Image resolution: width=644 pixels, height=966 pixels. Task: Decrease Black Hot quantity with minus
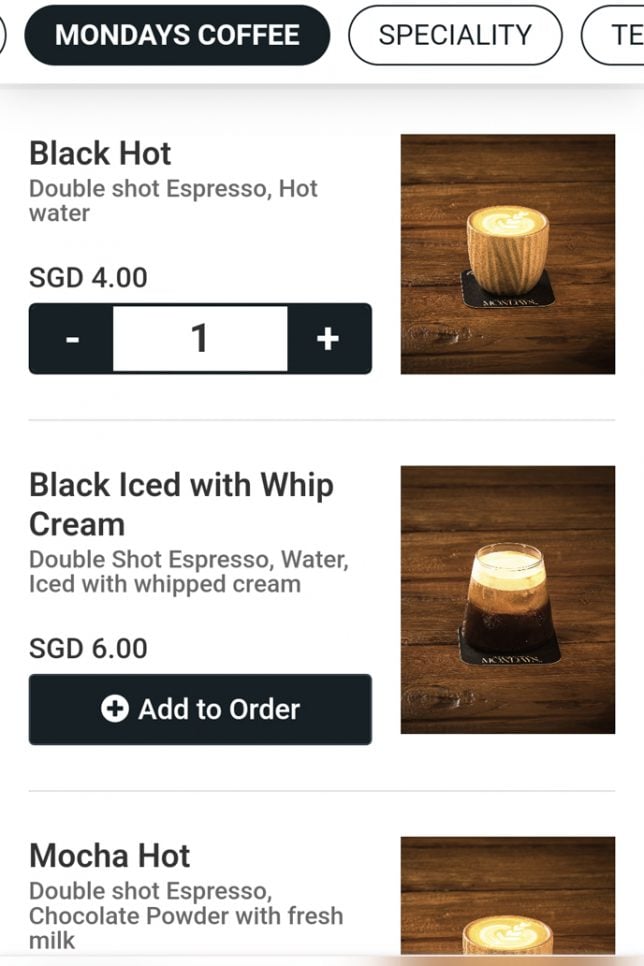point(71,339)
